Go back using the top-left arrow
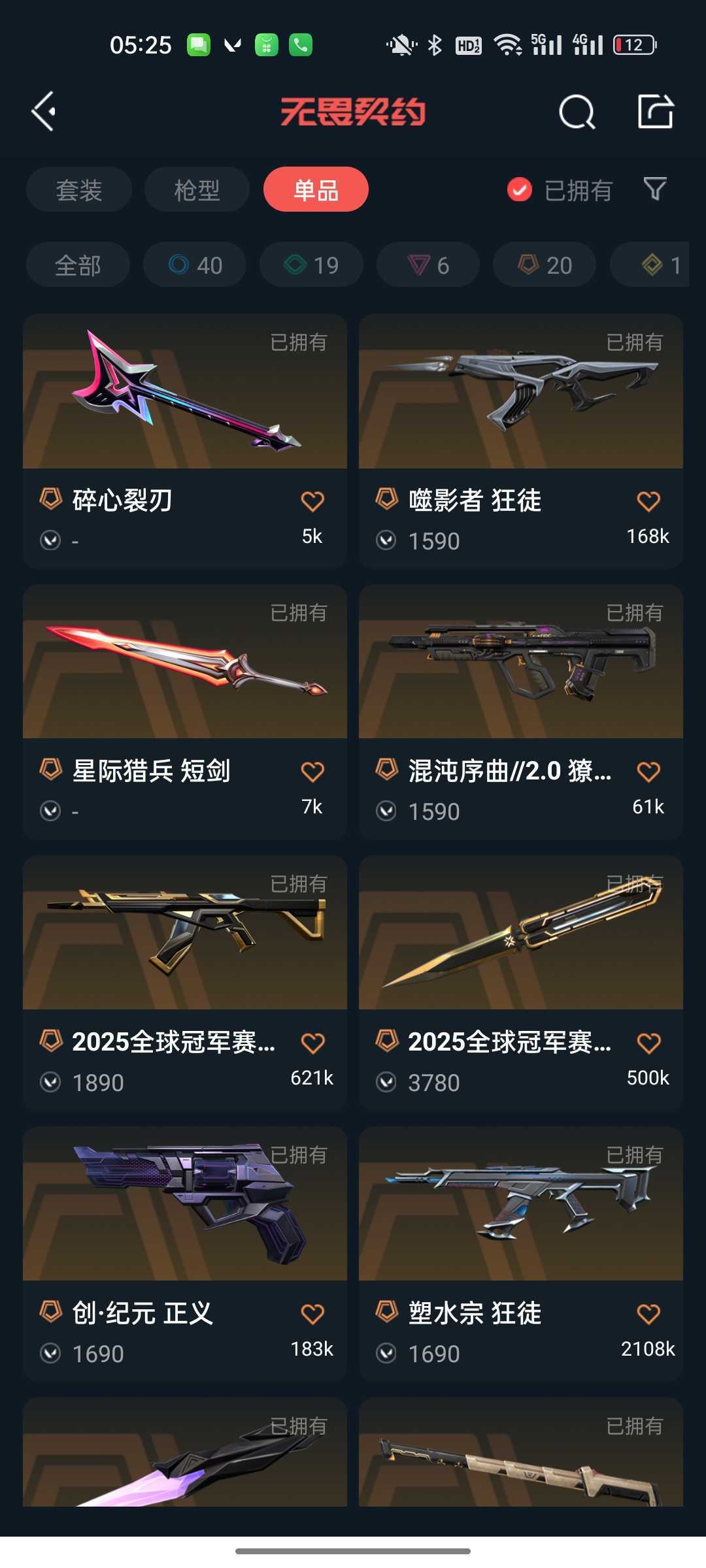Image resolution: width=706 pixels, height=1568 pixels. [x=44, y=112]
